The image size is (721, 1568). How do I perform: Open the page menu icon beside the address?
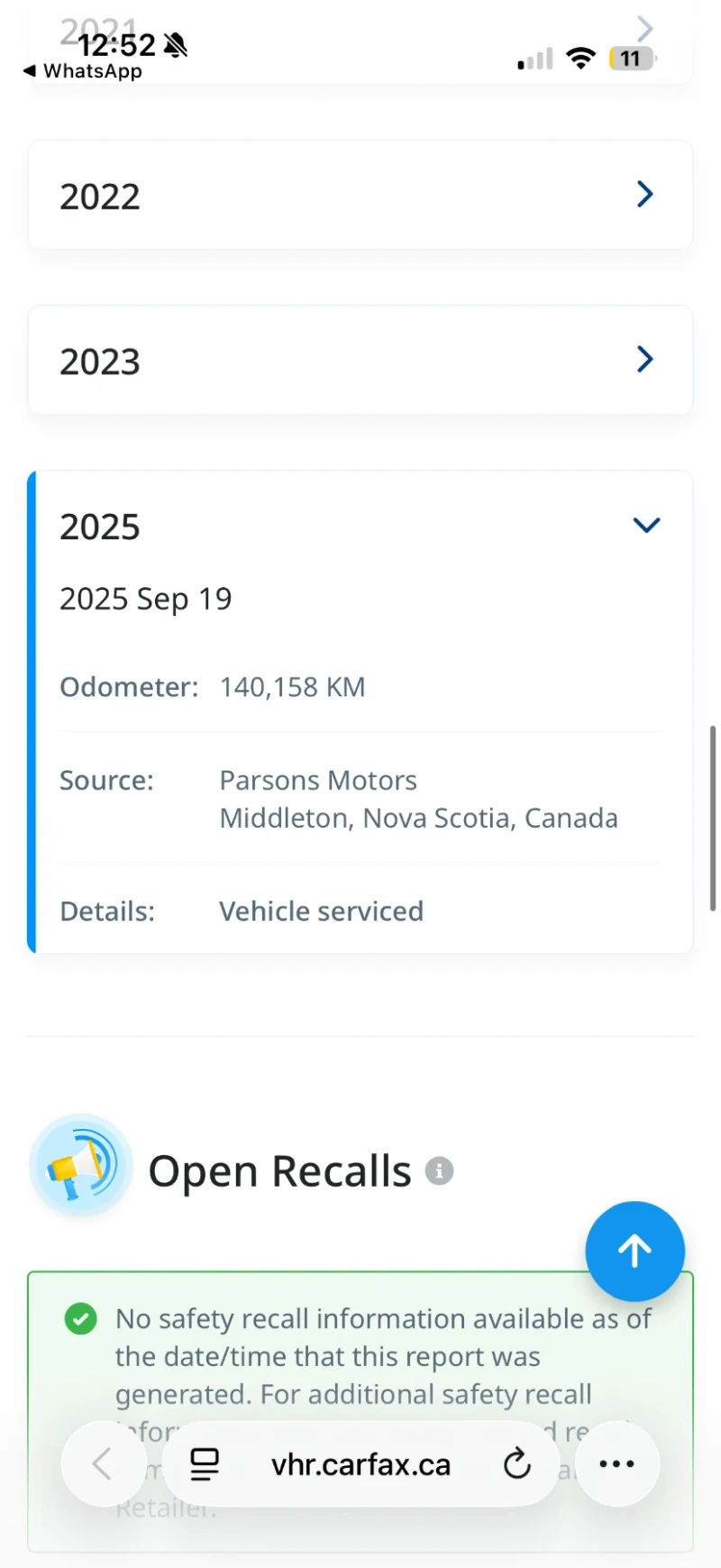click(x=205, y=1464)
